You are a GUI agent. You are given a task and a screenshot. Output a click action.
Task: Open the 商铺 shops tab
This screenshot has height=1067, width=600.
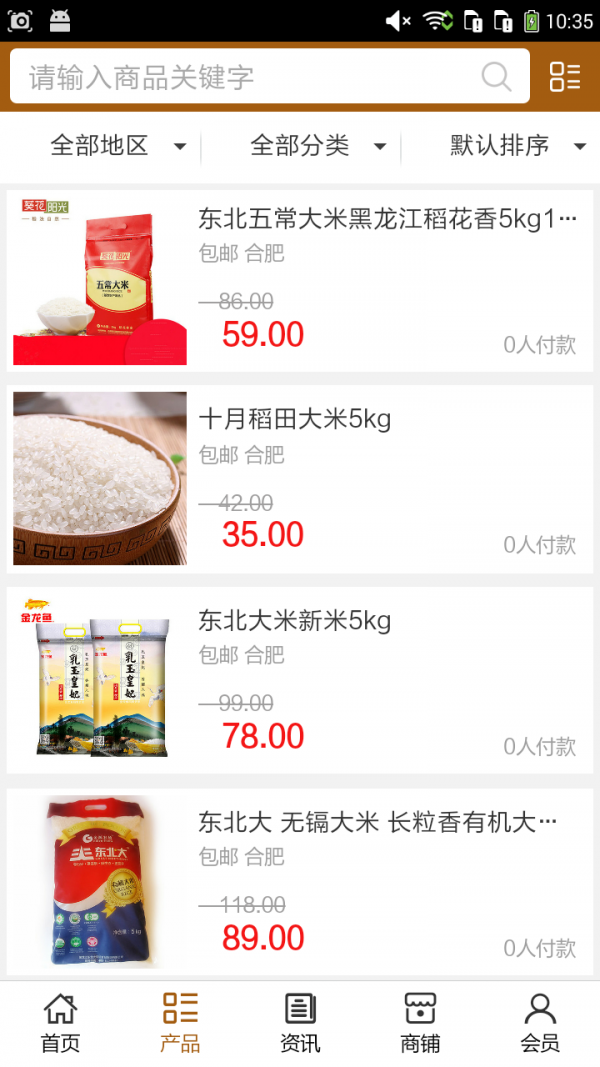point(420,1023)
